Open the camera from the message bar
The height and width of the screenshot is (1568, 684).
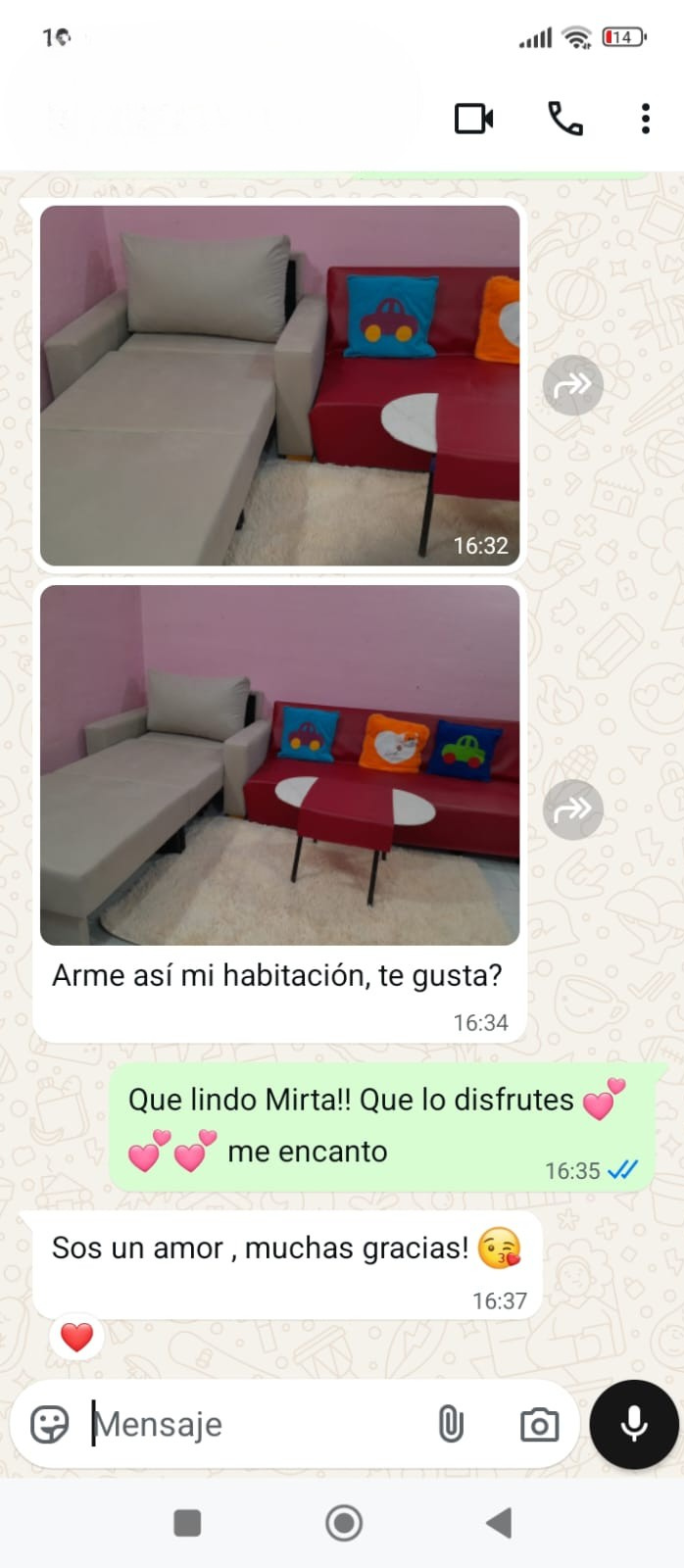[x=539, y=1424]
